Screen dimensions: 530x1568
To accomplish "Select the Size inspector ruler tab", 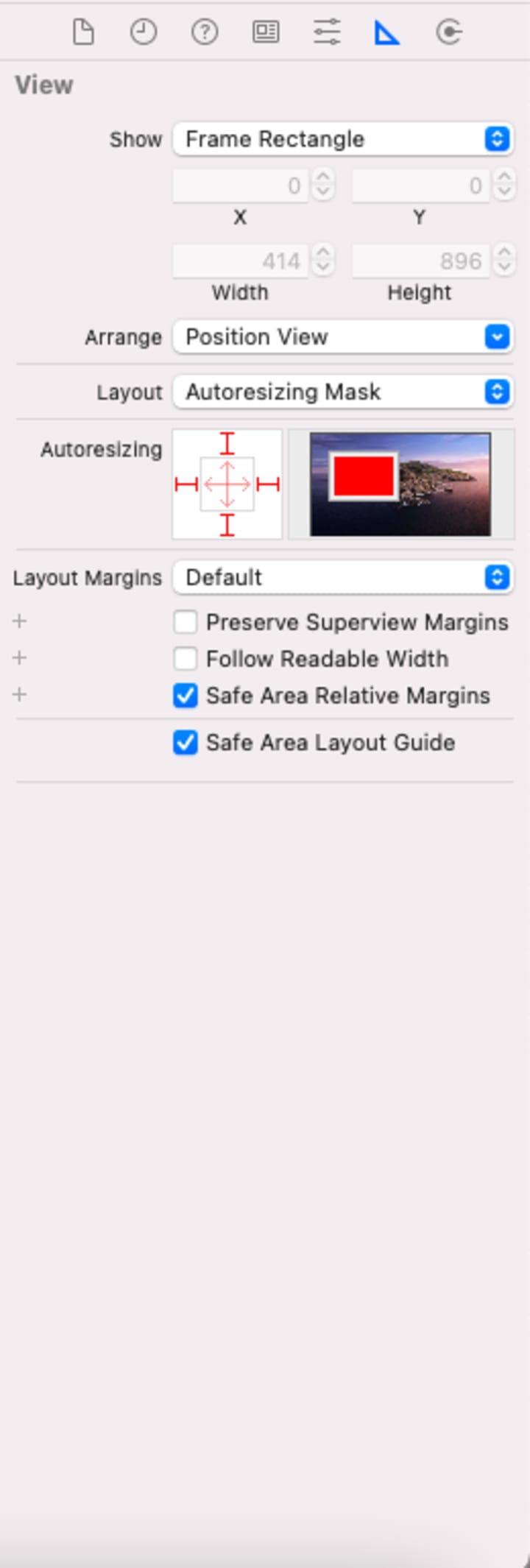I will coord(387,32).
